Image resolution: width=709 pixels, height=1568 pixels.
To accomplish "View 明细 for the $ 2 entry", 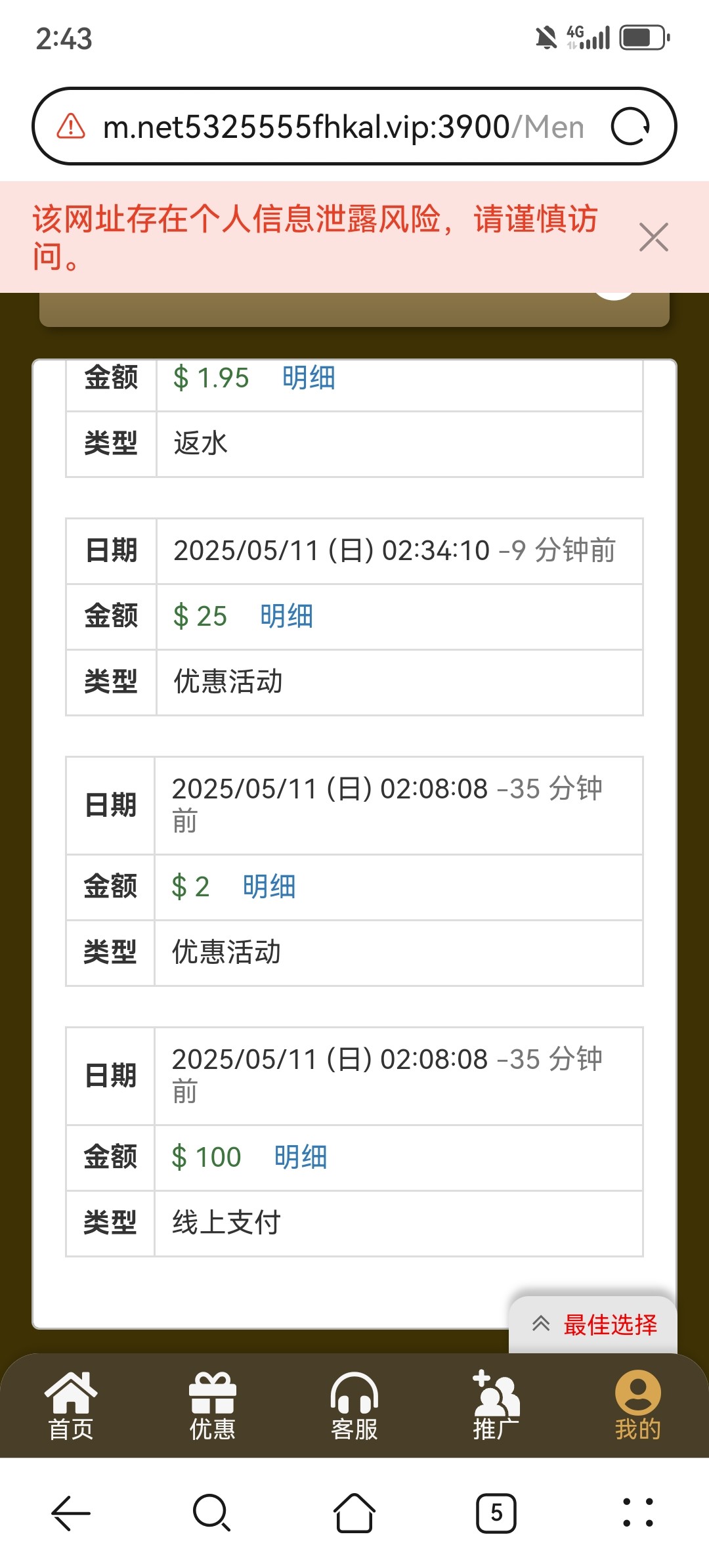I will 269,887.
